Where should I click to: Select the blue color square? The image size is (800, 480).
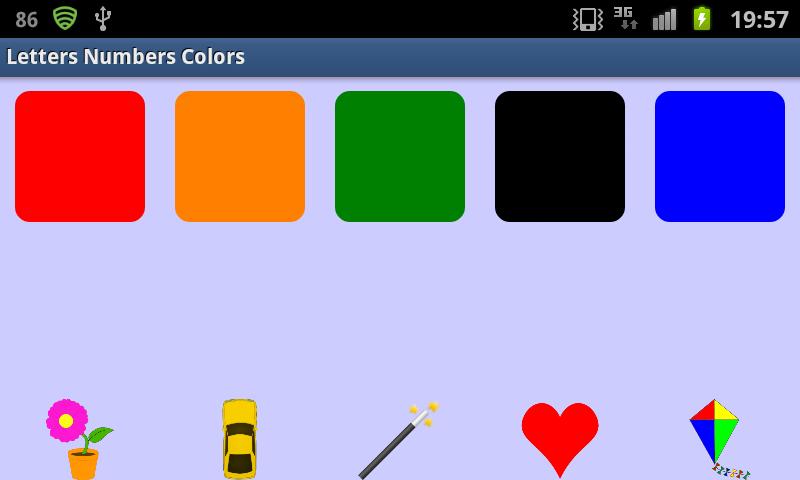(x=720, y=156)
